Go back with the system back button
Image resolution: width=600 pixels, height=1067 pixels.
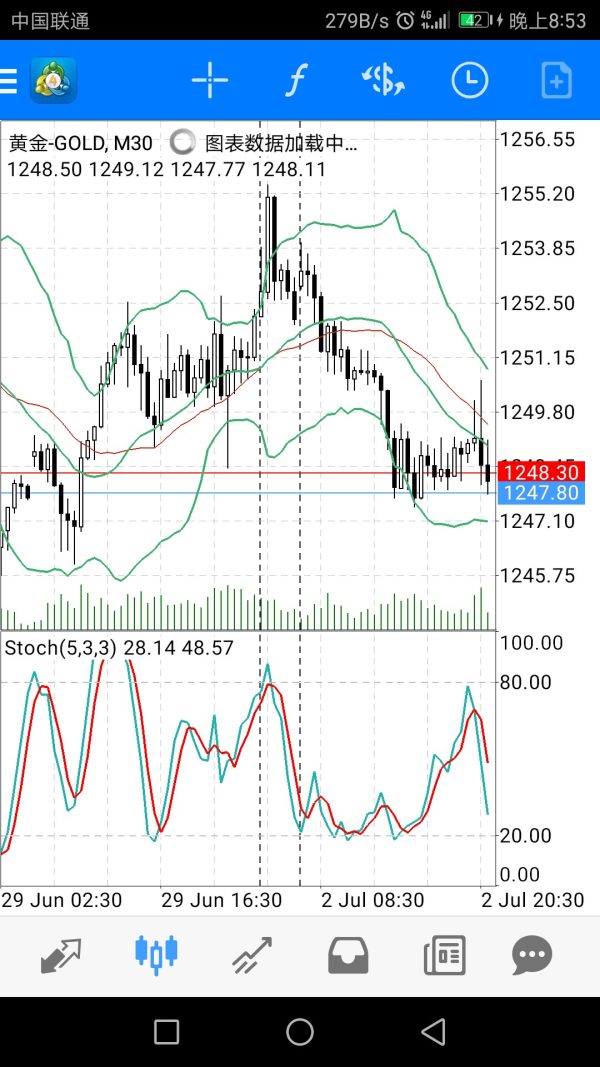(x=432, y=1032)
